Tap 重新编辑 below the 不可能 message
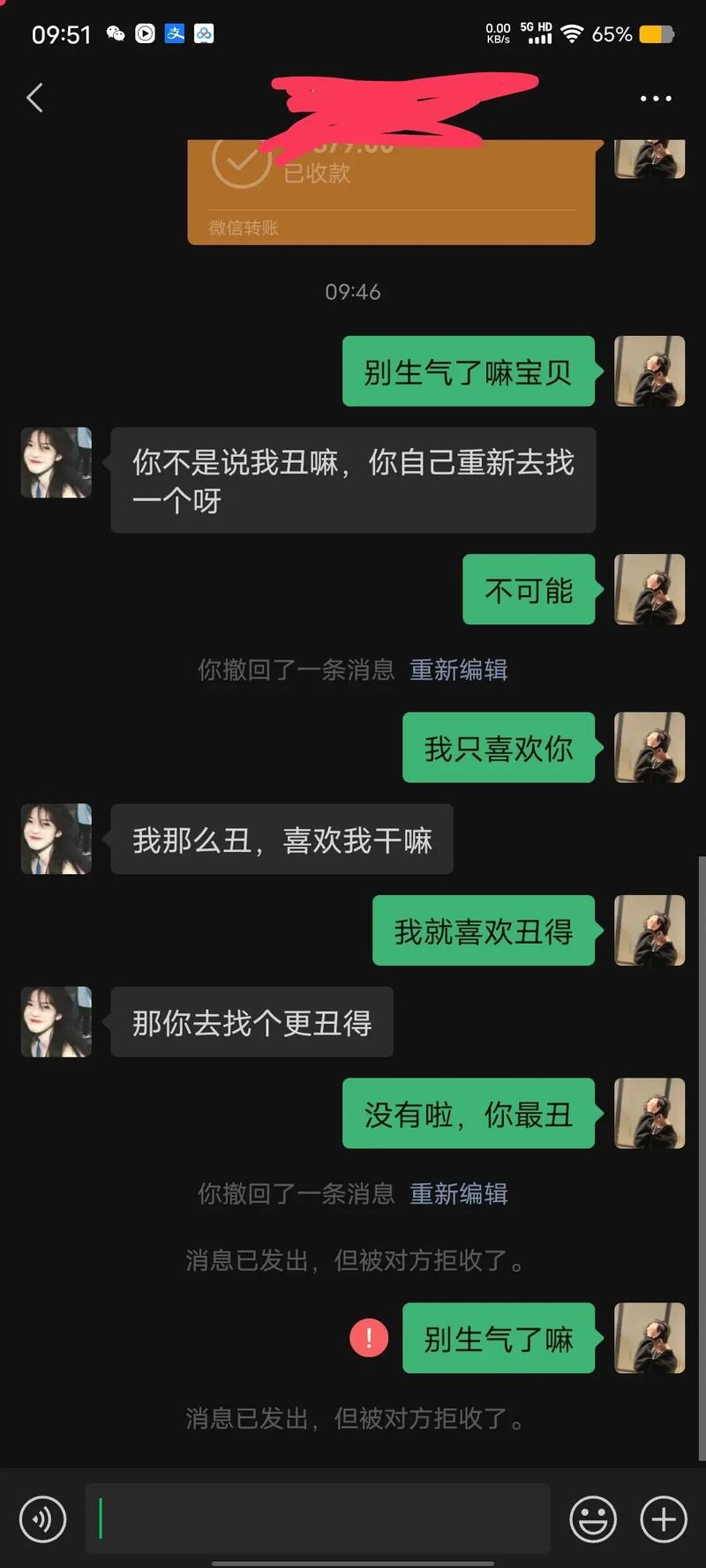This screenshot has height=1568, width=706. [x=459, y=670]
